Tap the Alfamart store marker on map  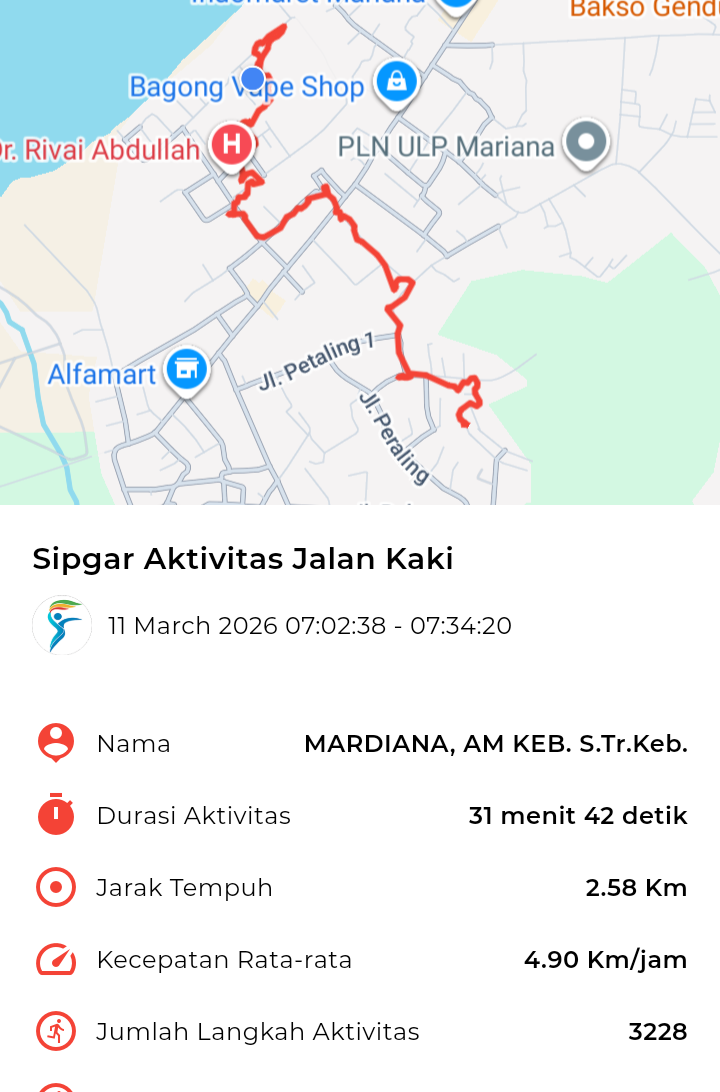(x=186, y=370)
